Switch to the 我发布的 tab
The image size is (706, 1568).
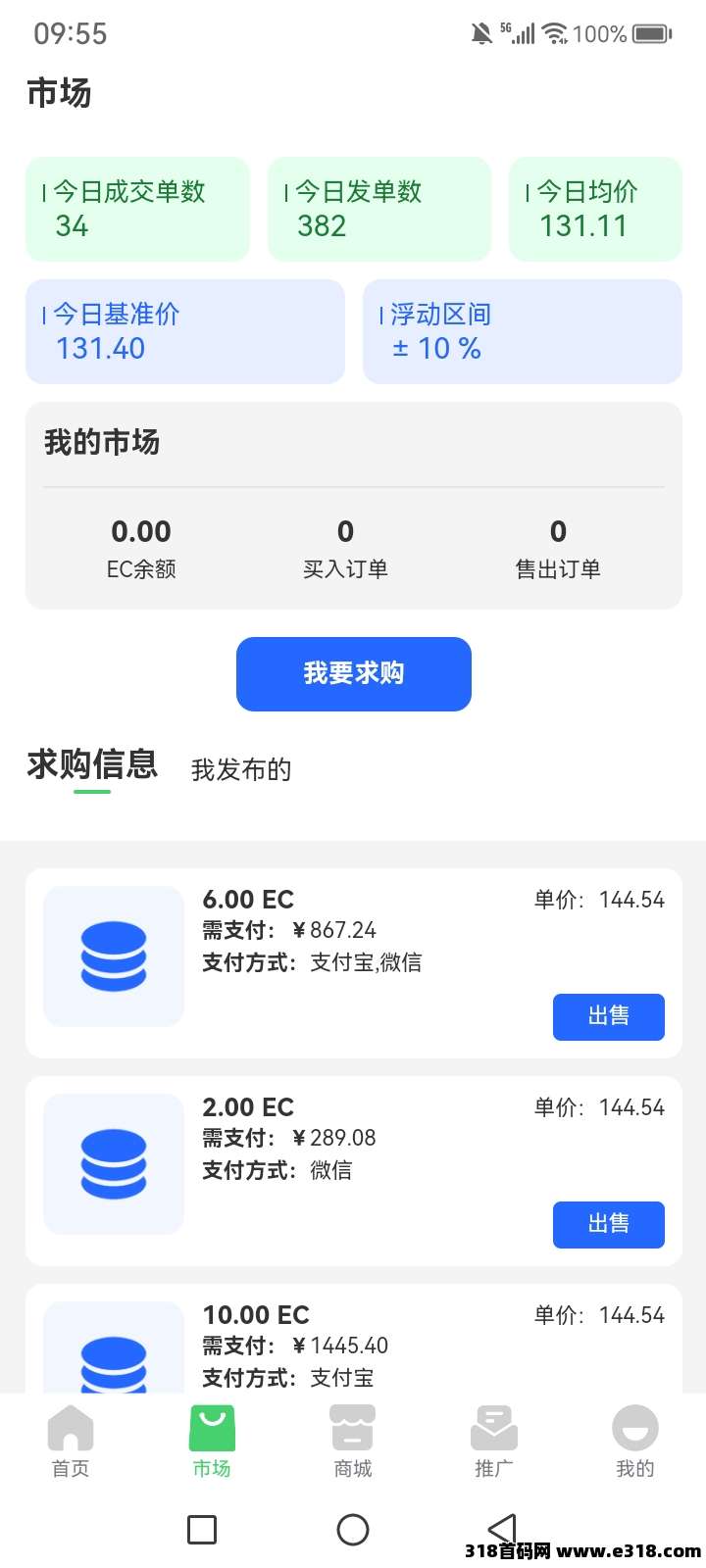[x=241, y=769]
